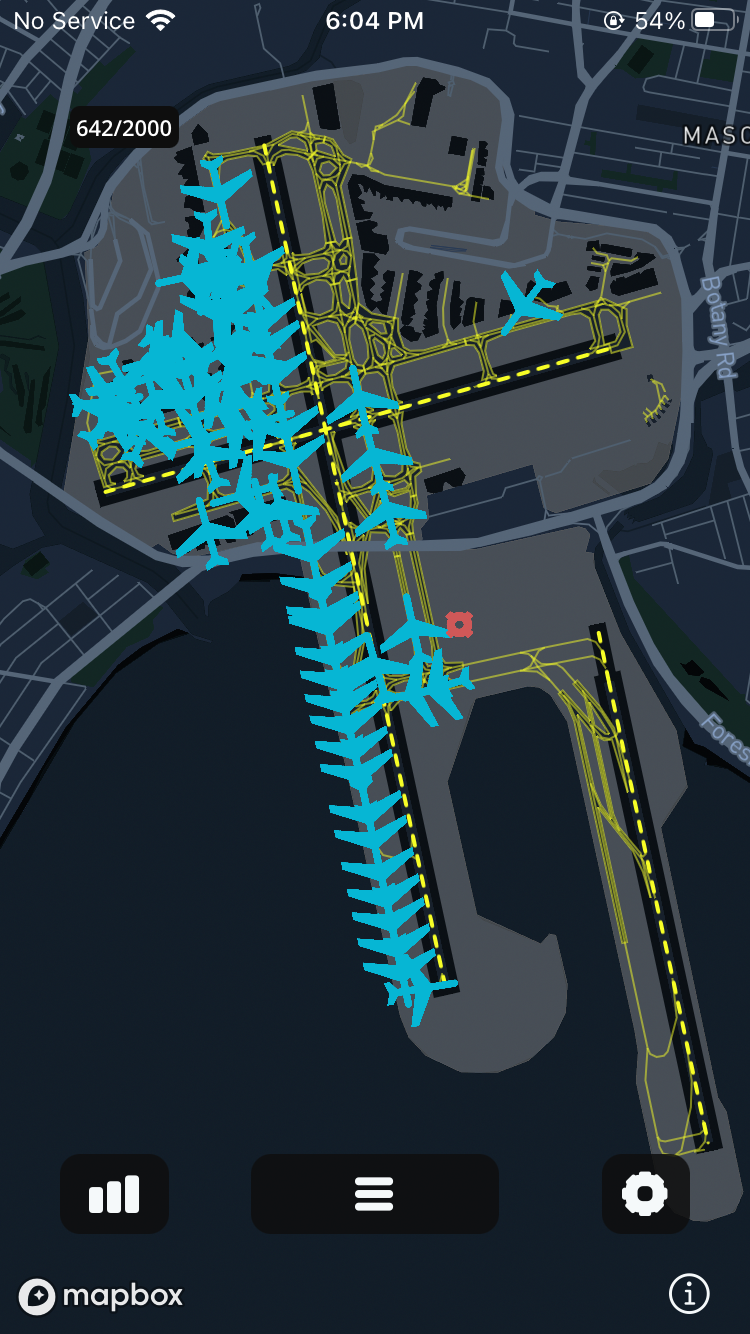Open the settings gear

[645, 1194]
